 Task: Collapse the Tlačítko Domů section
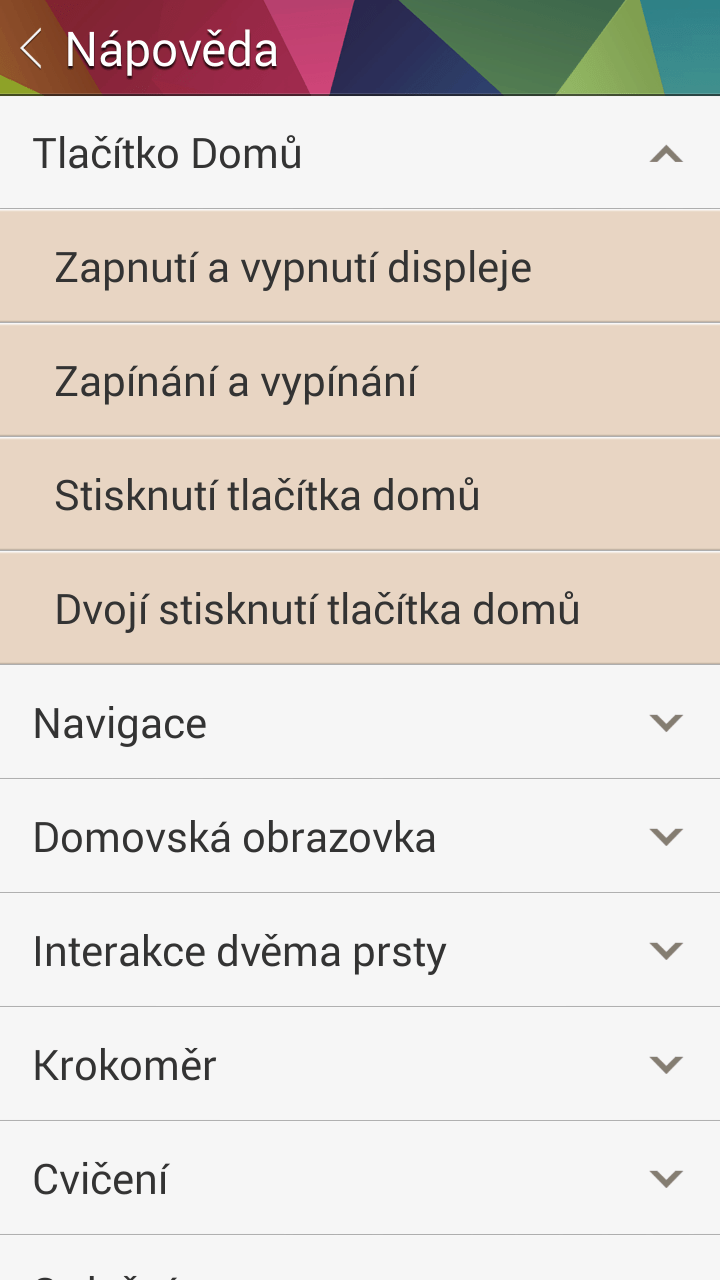[x=665, y=154]
